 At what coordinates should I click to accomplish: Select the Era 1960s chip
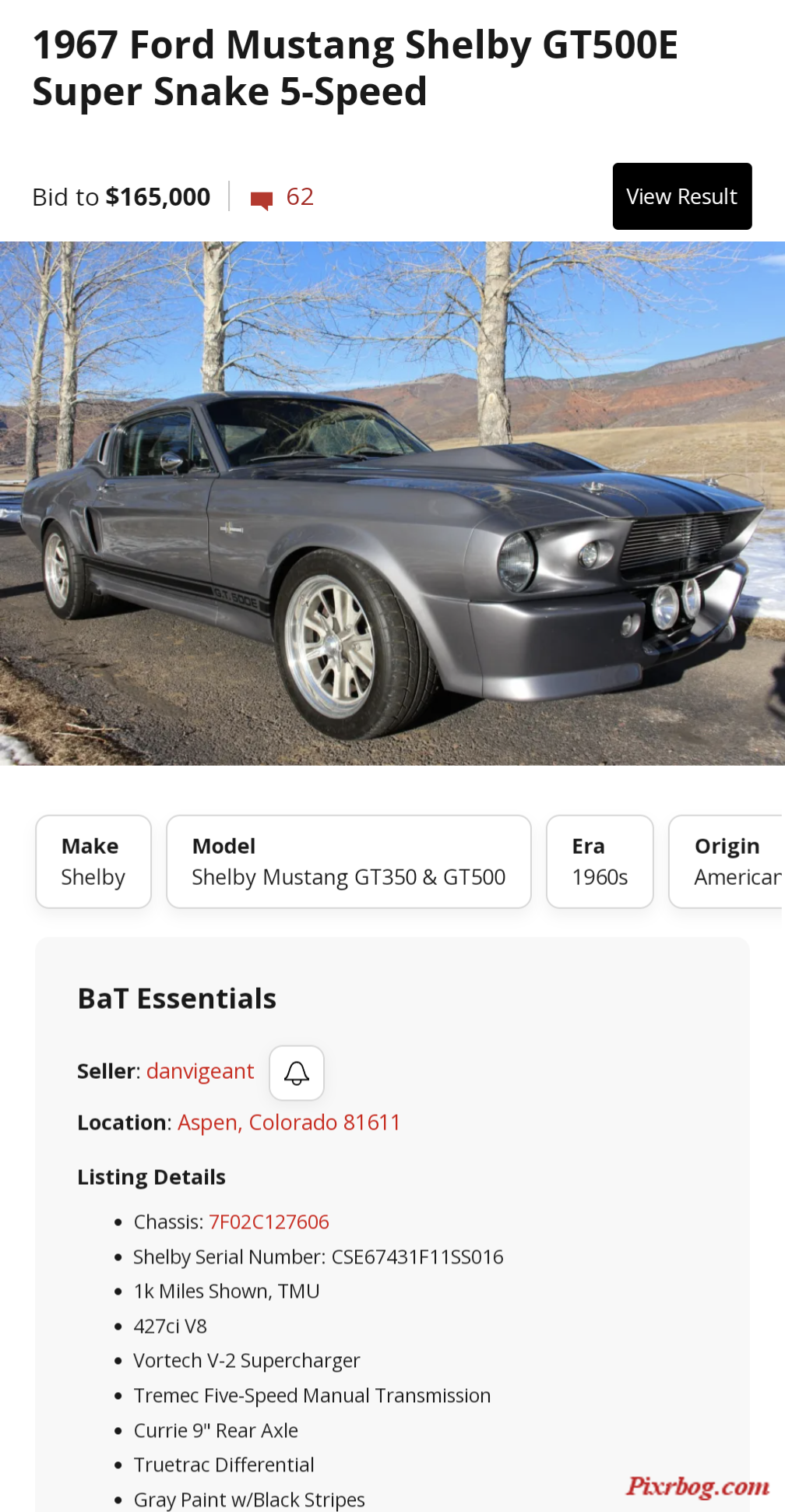coord(600,862)
